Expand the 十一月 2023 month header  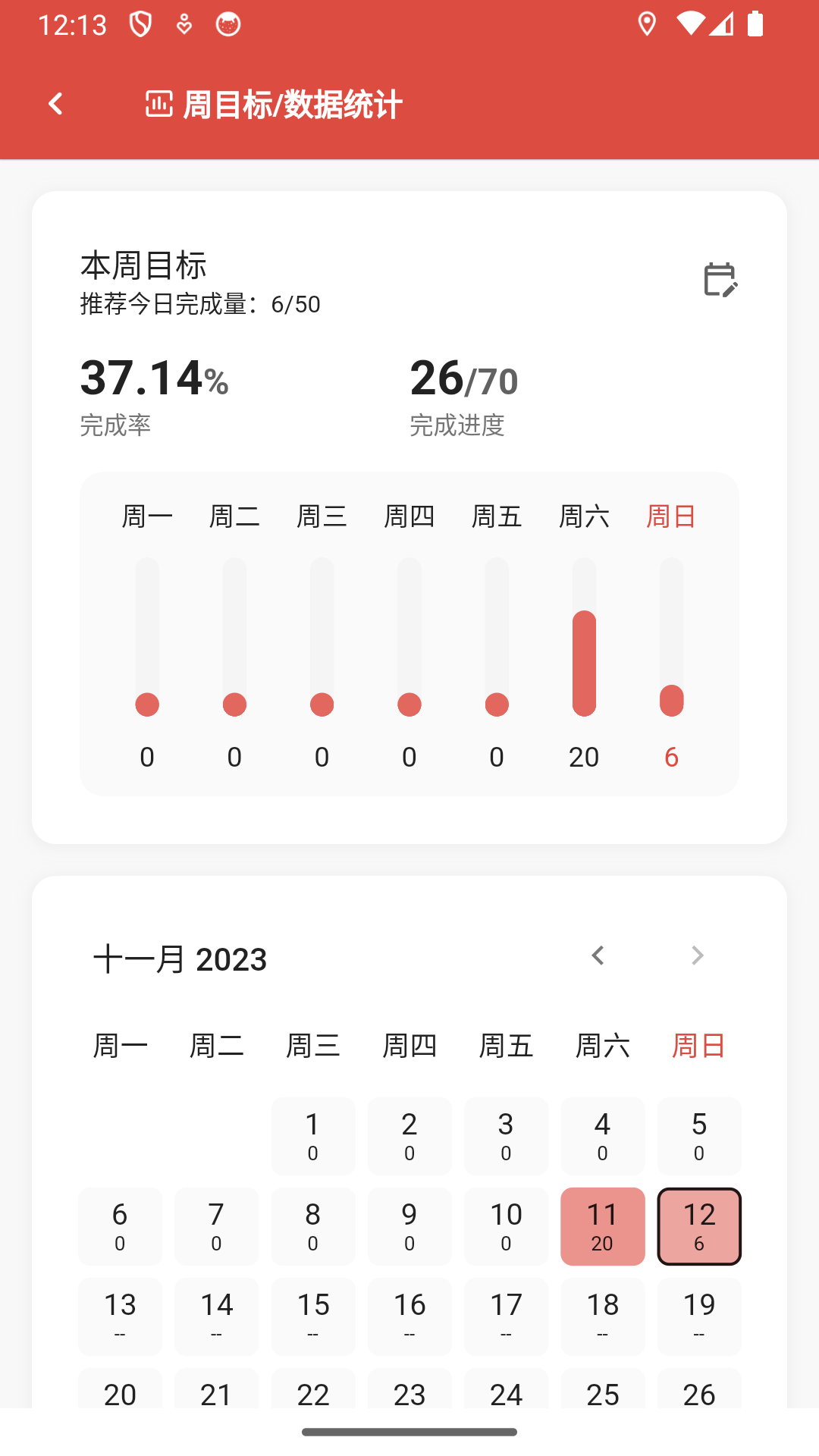coord(180,958)
